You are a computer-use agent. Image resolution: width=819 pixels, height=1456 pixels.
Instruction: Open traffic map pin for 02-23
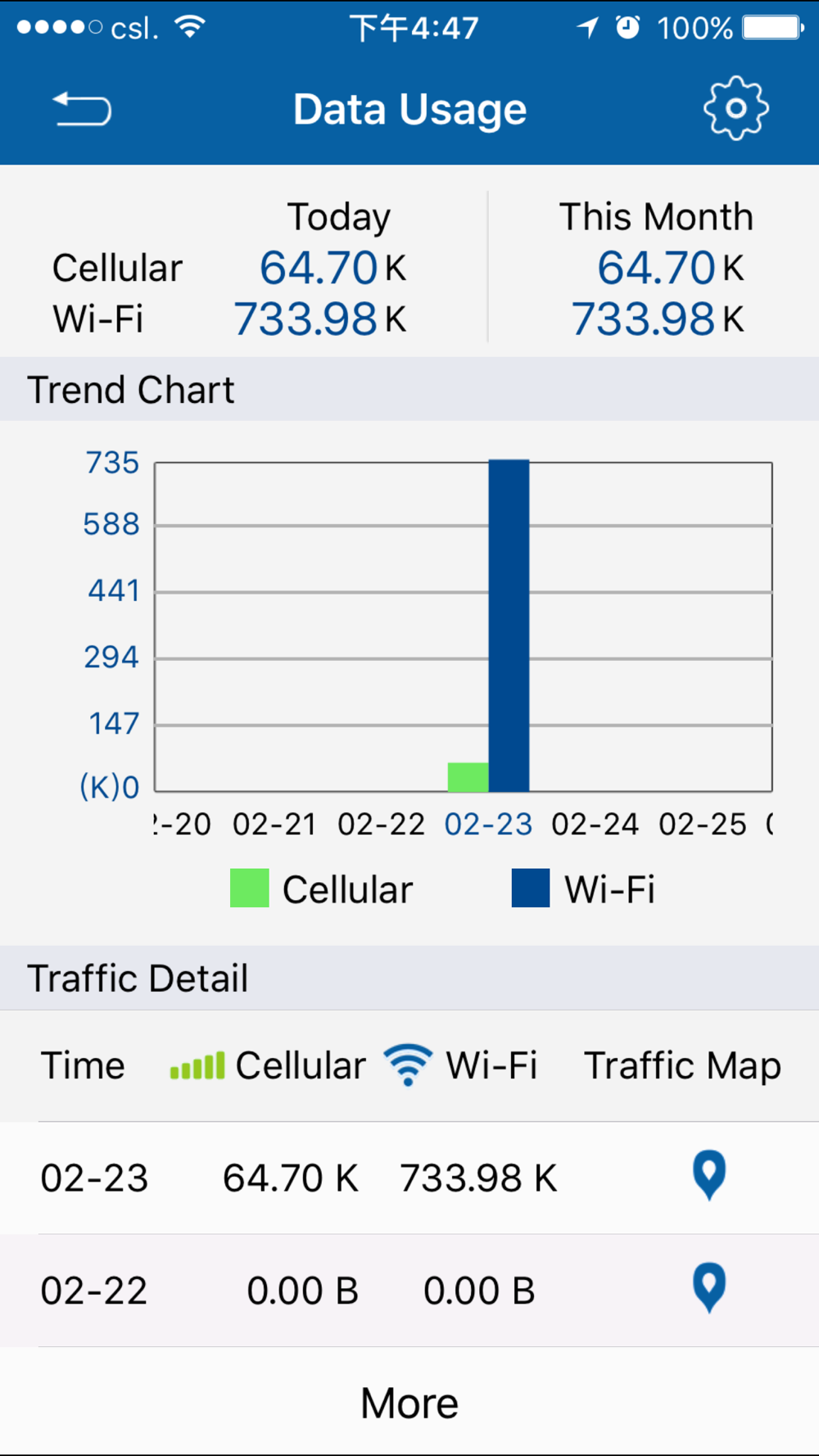(709, 1175)
